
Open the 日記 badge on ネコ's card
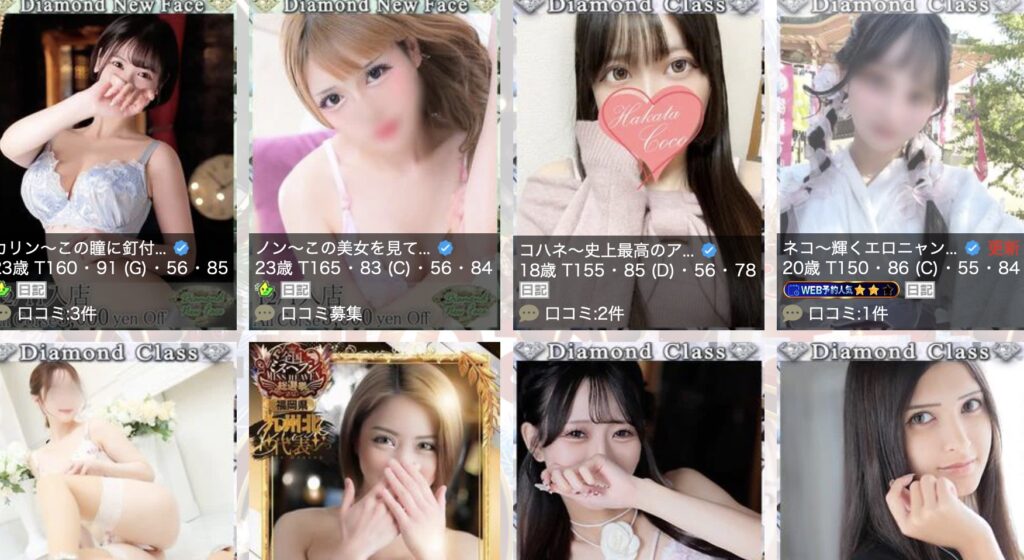[x=919, y=290]
